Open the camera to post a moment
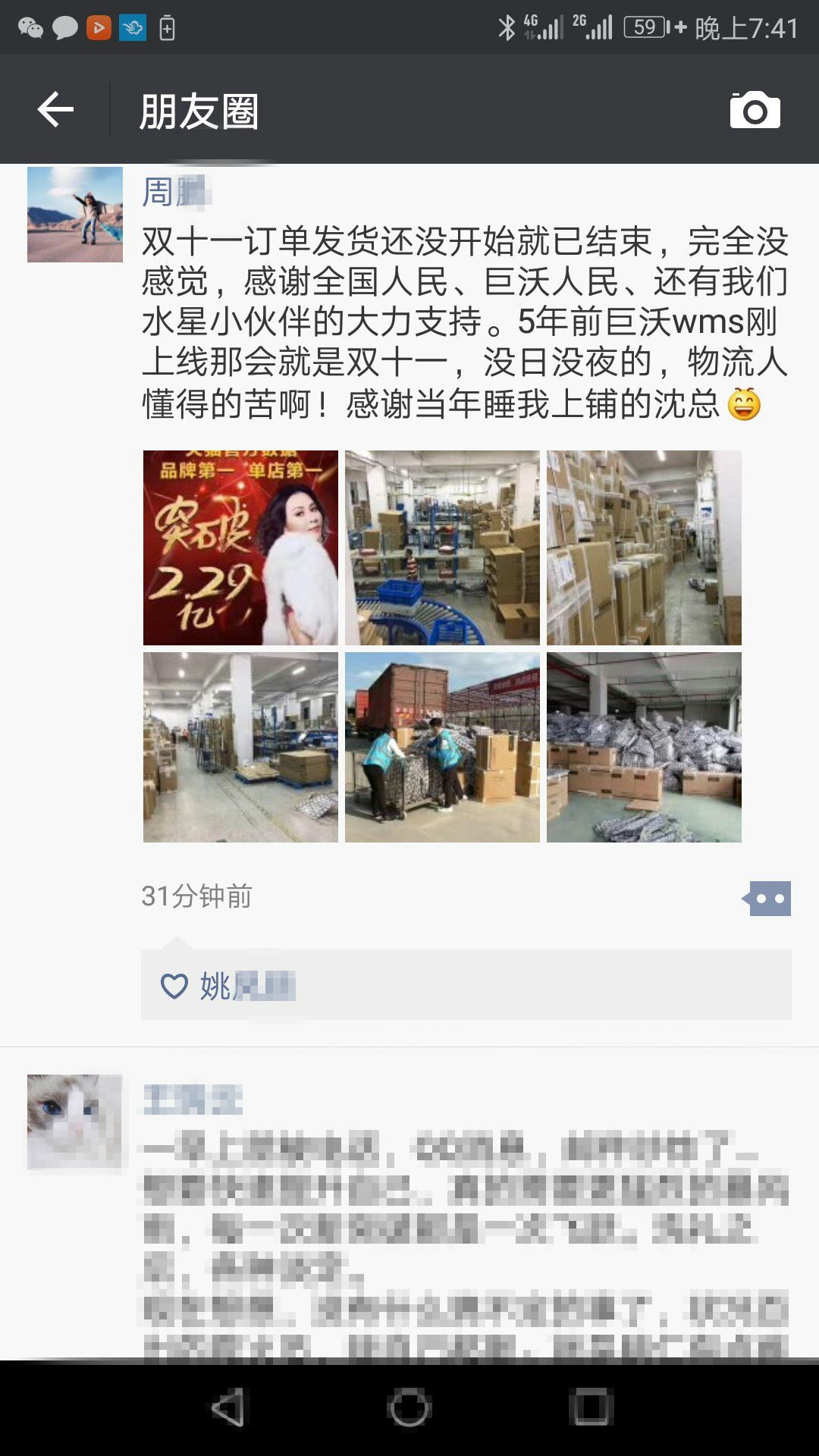This screenshot has height=1456, width=819. tap(755, 111)
